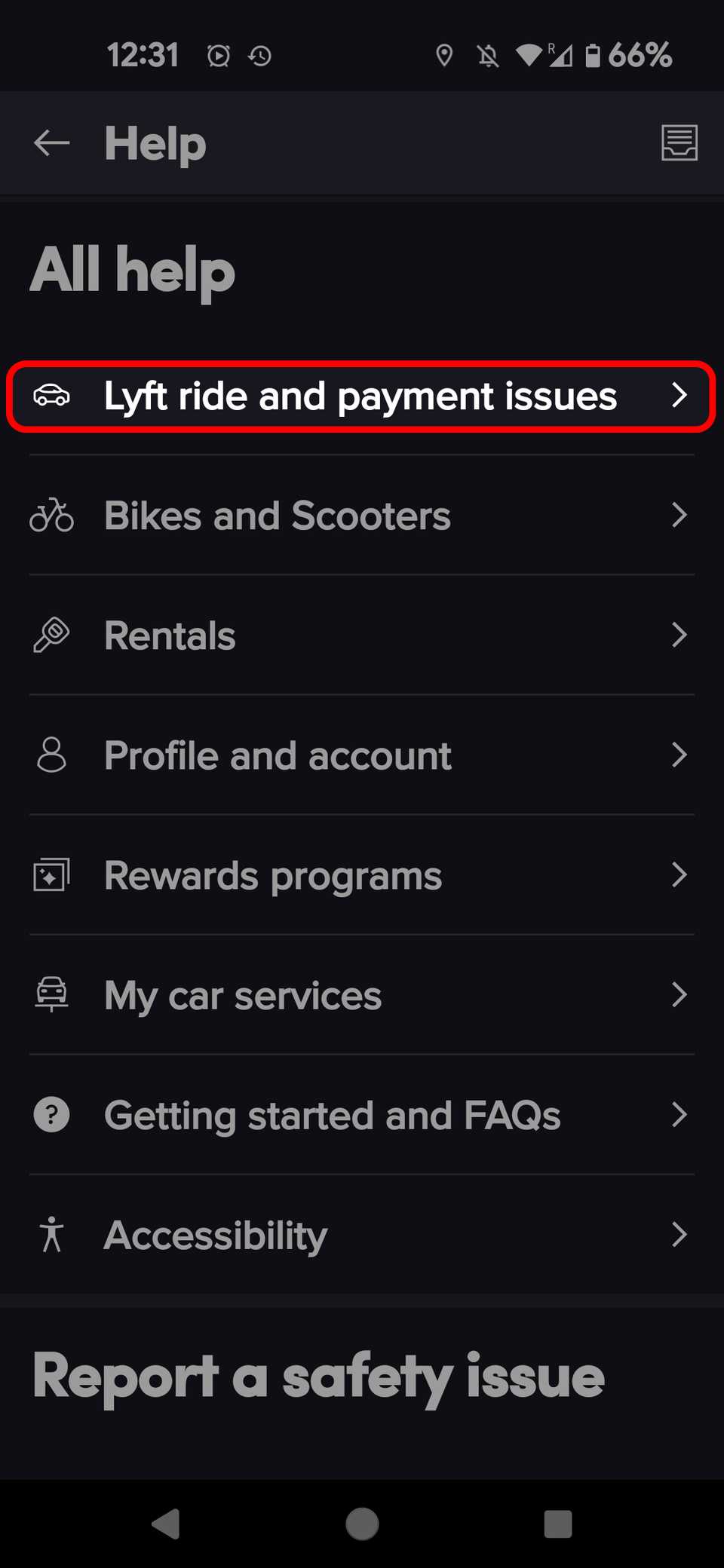
Task: View Profile and account help
Action: (360, 755)
